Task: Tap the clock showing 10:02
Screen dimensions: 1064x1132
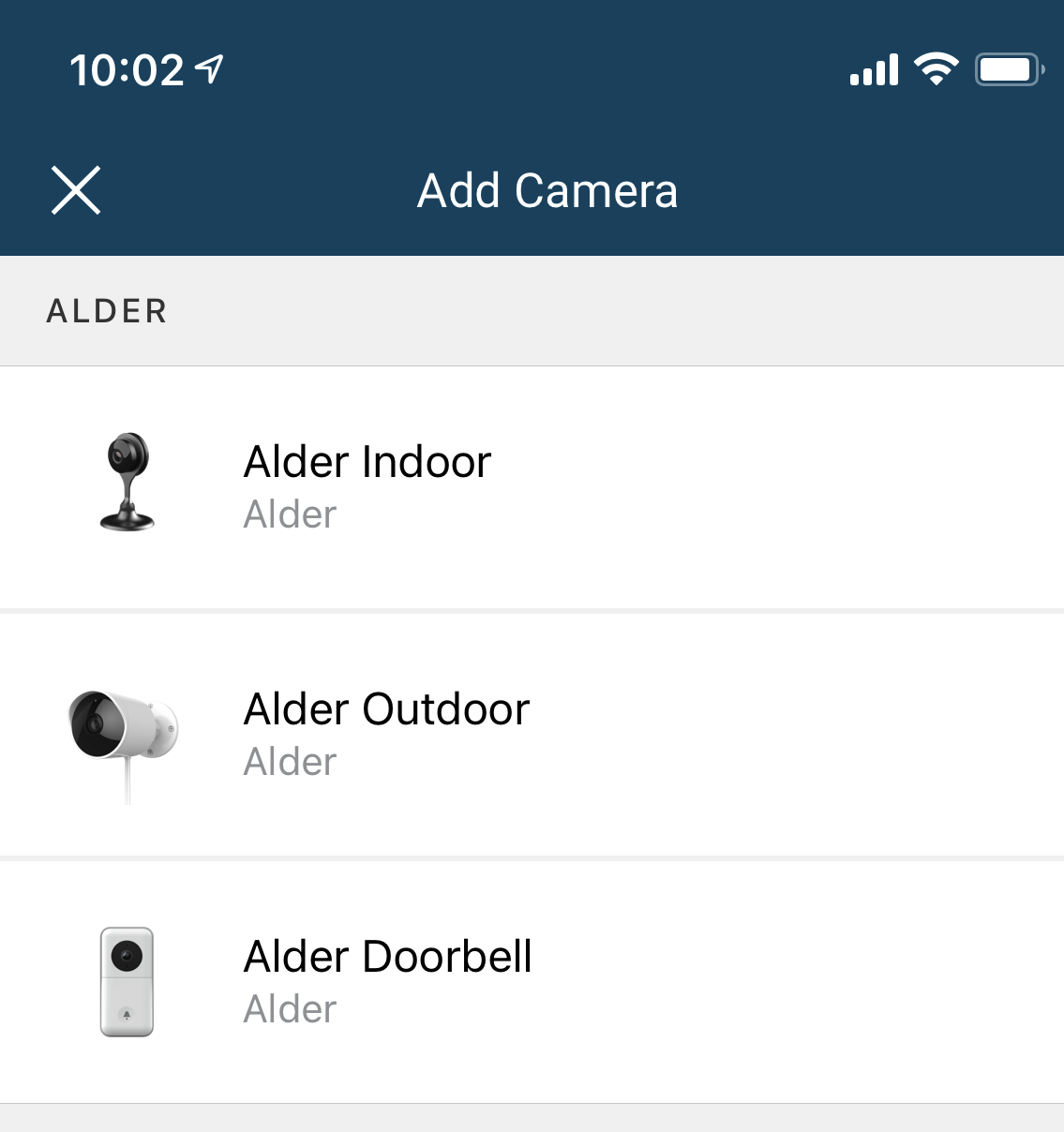Action: click(128, 68)
